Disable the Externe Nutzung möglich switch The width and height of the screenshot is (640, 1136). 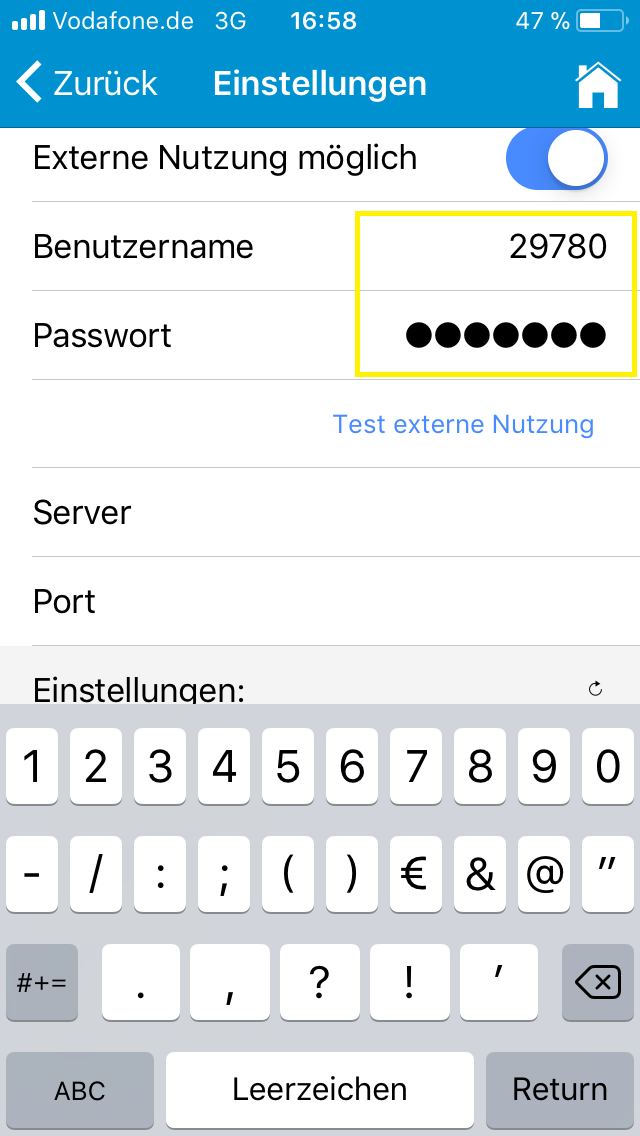pyautogui.click(x=556, y=158)
